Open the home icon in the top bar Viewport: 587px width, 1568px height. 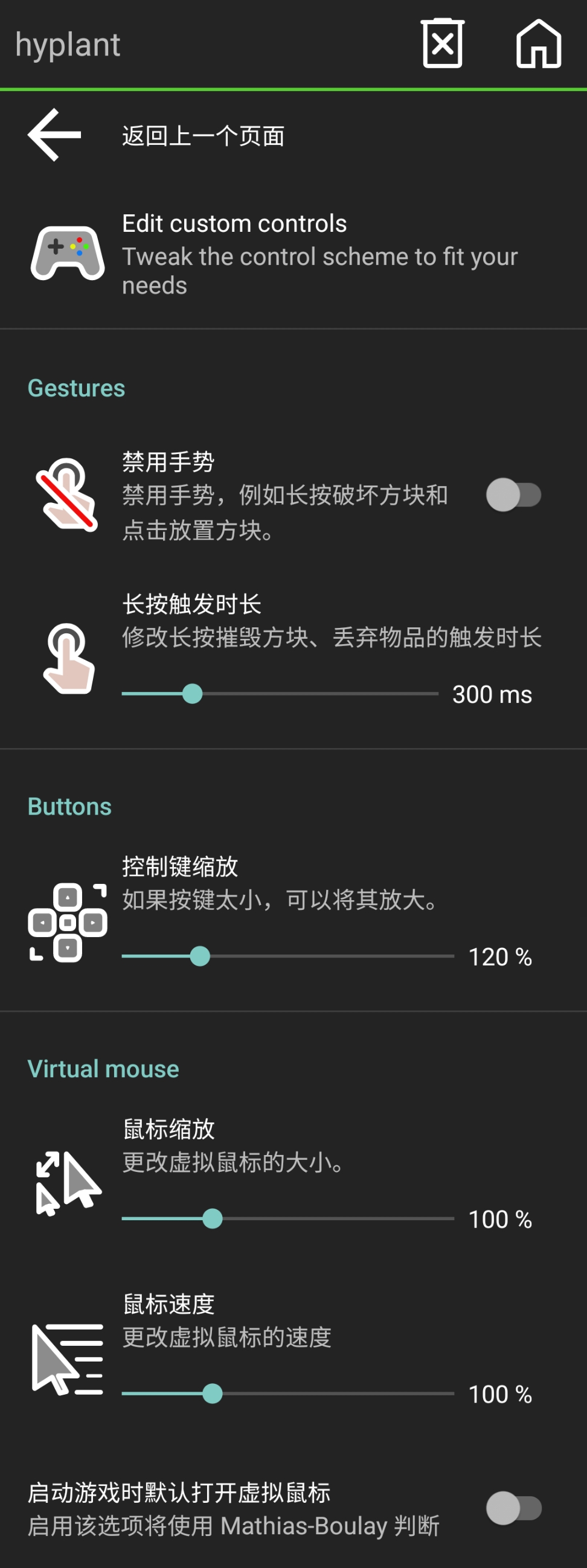[538, 44]
